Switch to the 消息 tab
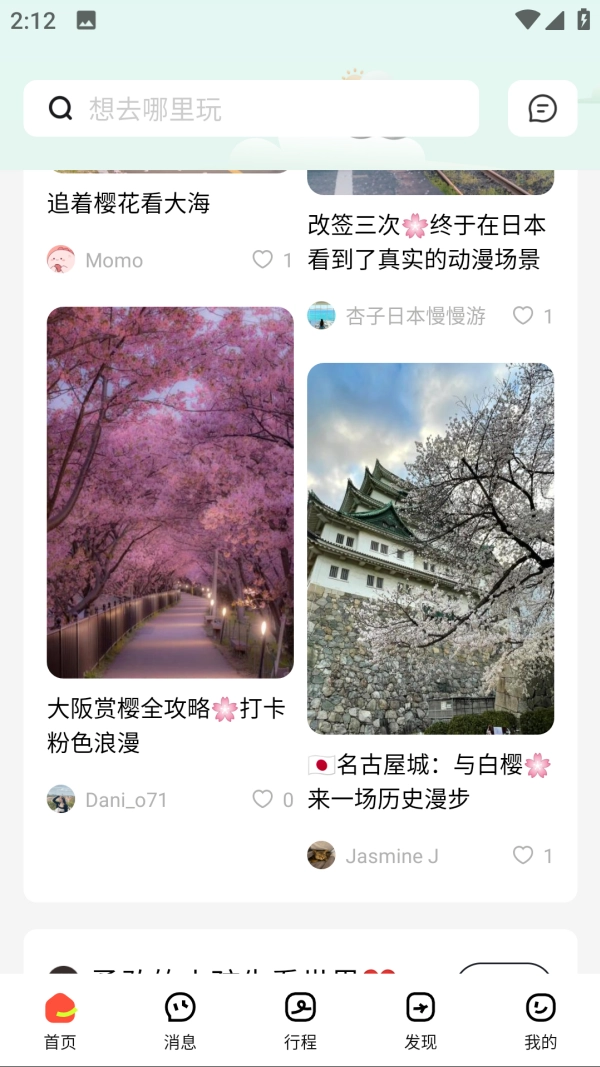The width and height of the screenshot is (600, 1067). pos(180,1020)
